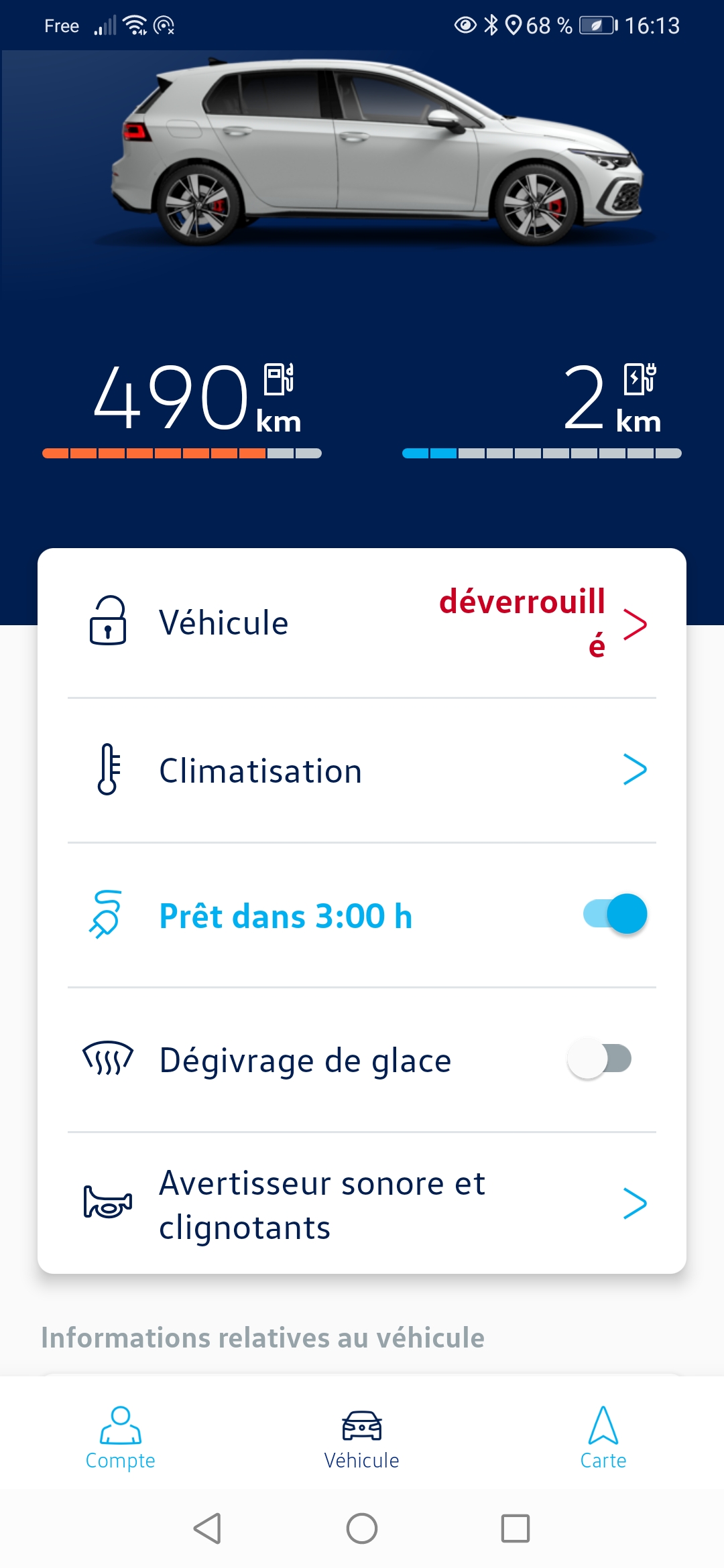This screenshot has height=1568, width=724.
Task: Go to the Carte tab
Action: pos(603,1437)
